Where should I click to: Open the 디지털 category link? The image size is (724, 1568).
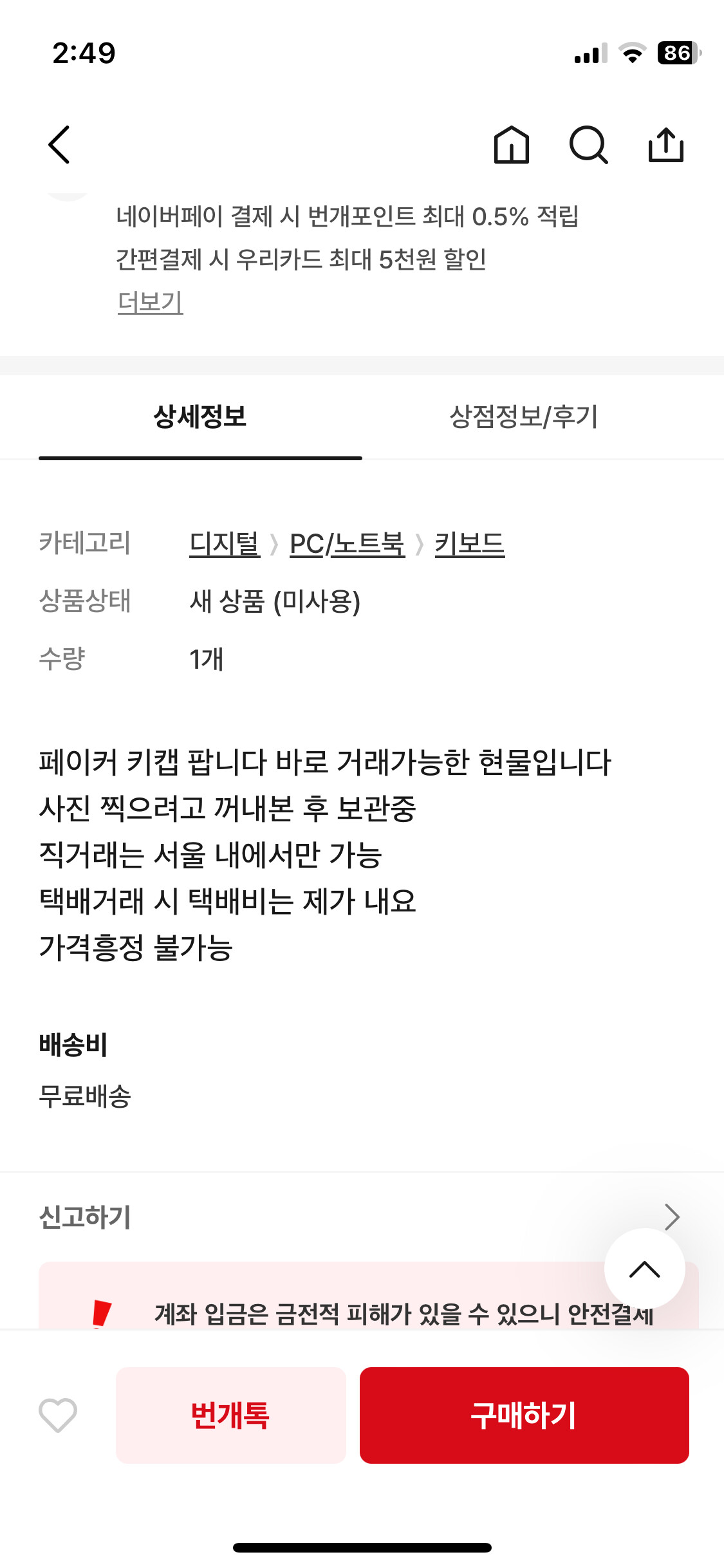[x=225, y=545]
